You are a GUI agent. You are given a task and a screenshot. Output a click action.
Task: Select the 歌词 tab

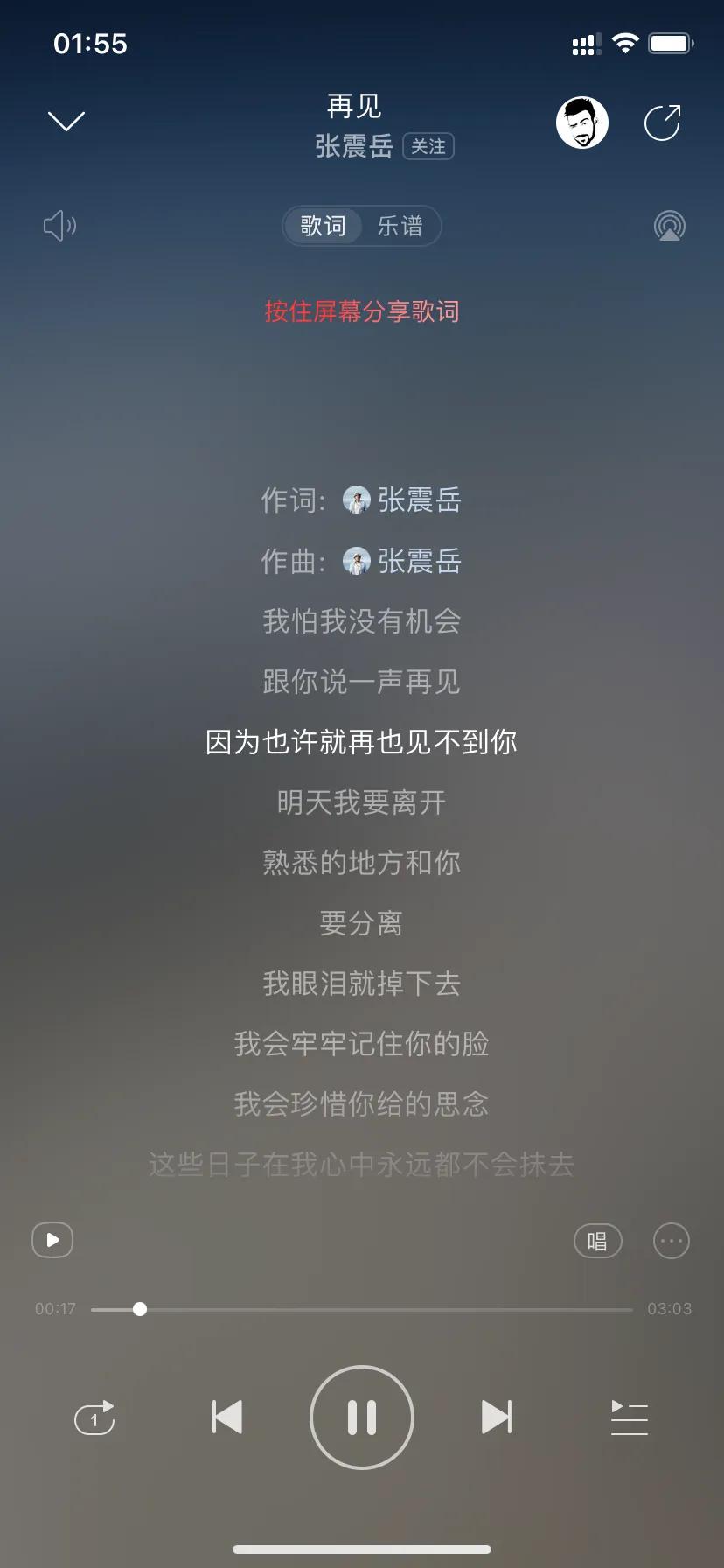(x=323, y=226)
